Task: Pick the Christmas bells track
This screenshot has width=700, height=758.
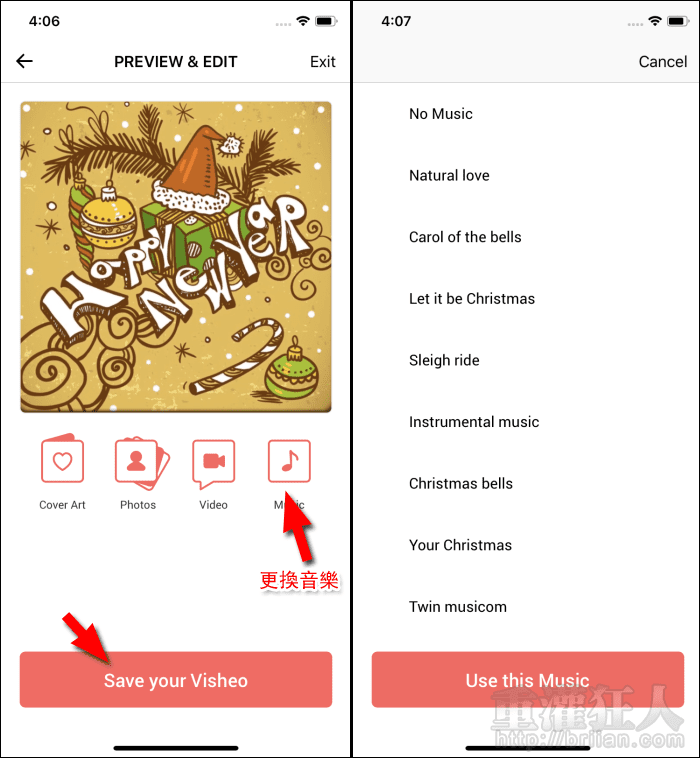Action: point(461,483)
